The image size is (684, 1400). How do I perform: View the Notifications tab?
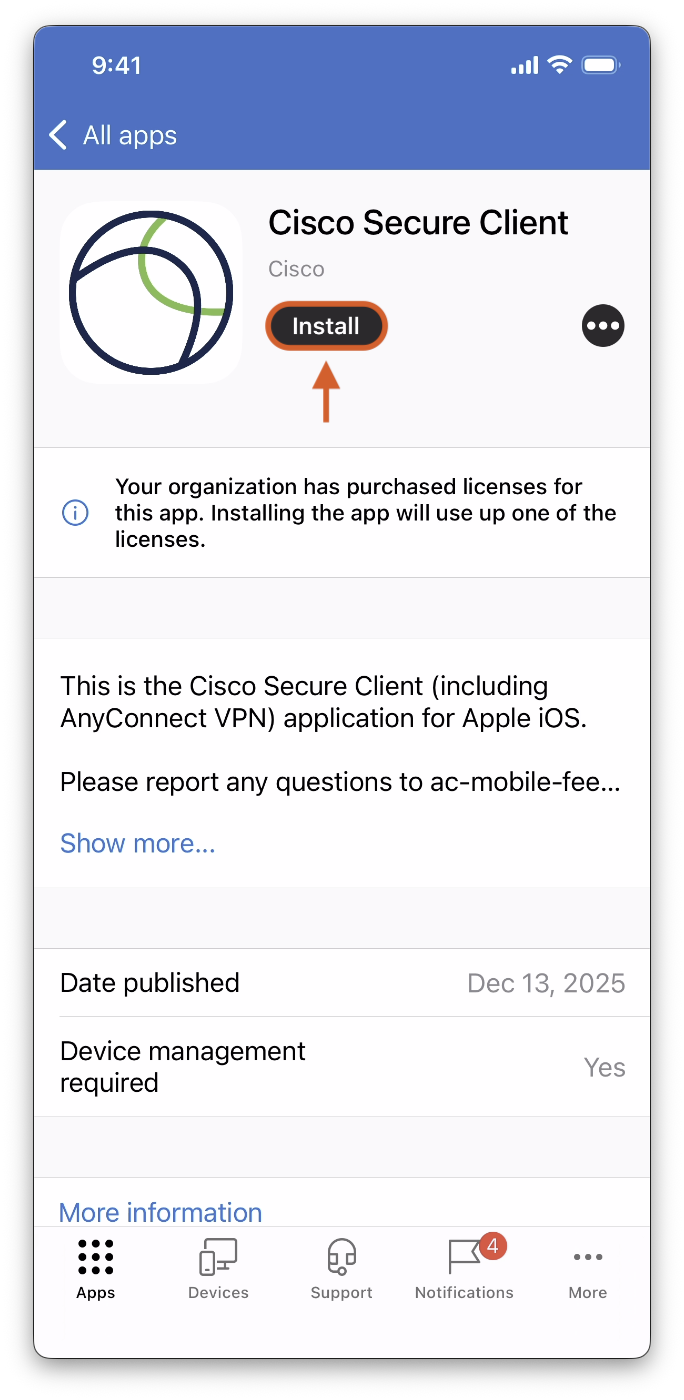click(x=464, y=1269)
